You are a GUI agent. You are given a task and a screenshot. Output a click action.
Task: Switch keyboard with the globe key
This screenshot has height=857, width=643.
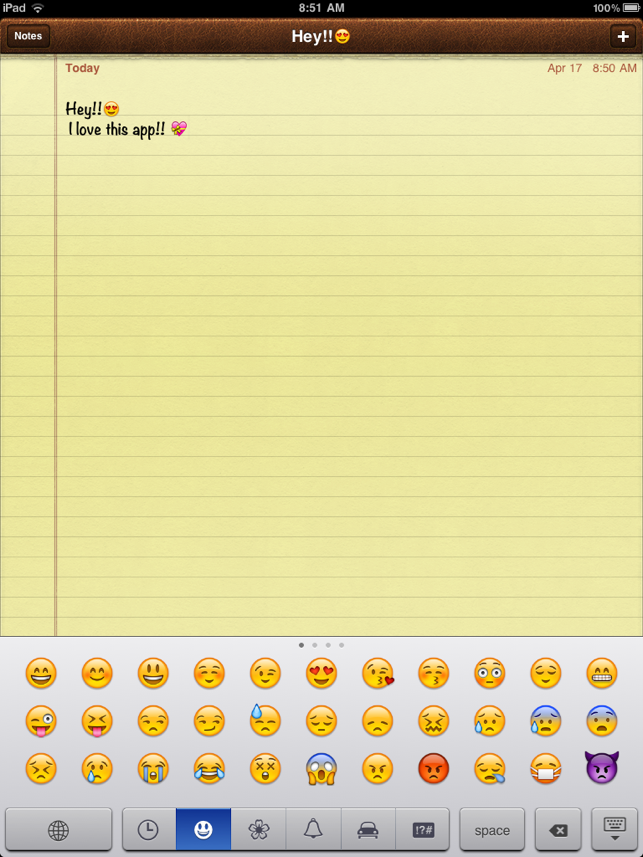click(59, 830)
